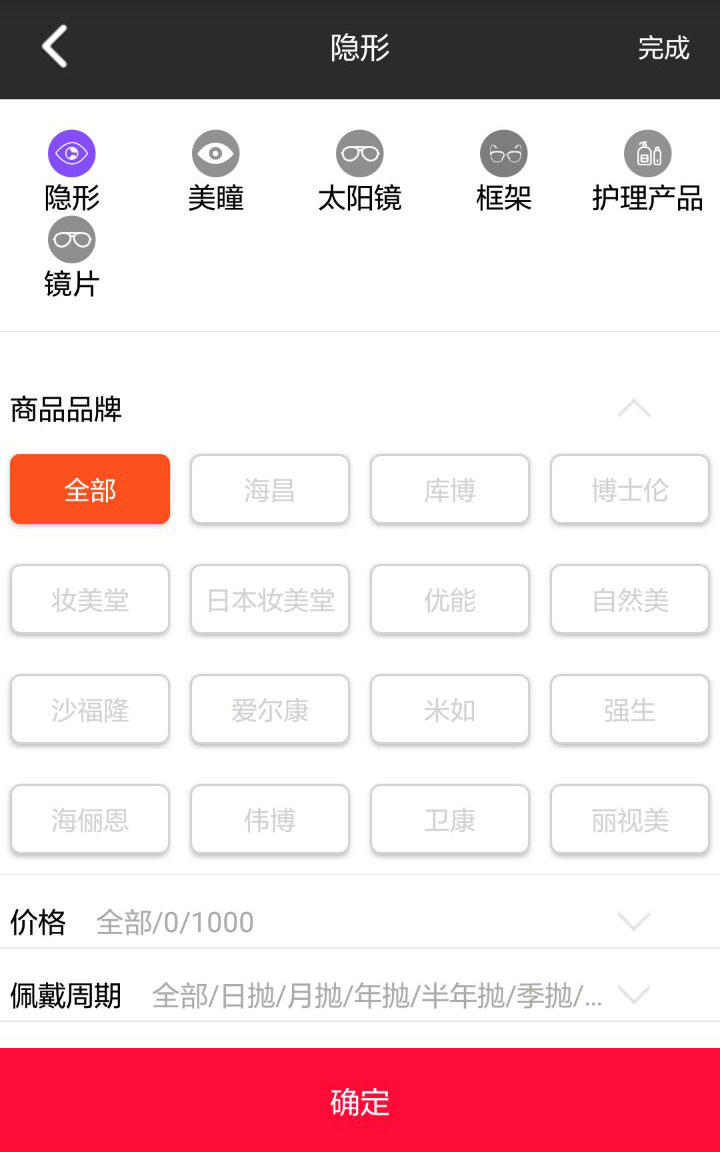Select brand 丽视美
This screenshot has width=720, height=1152.
pyautogui.click(x=630, y=820)
